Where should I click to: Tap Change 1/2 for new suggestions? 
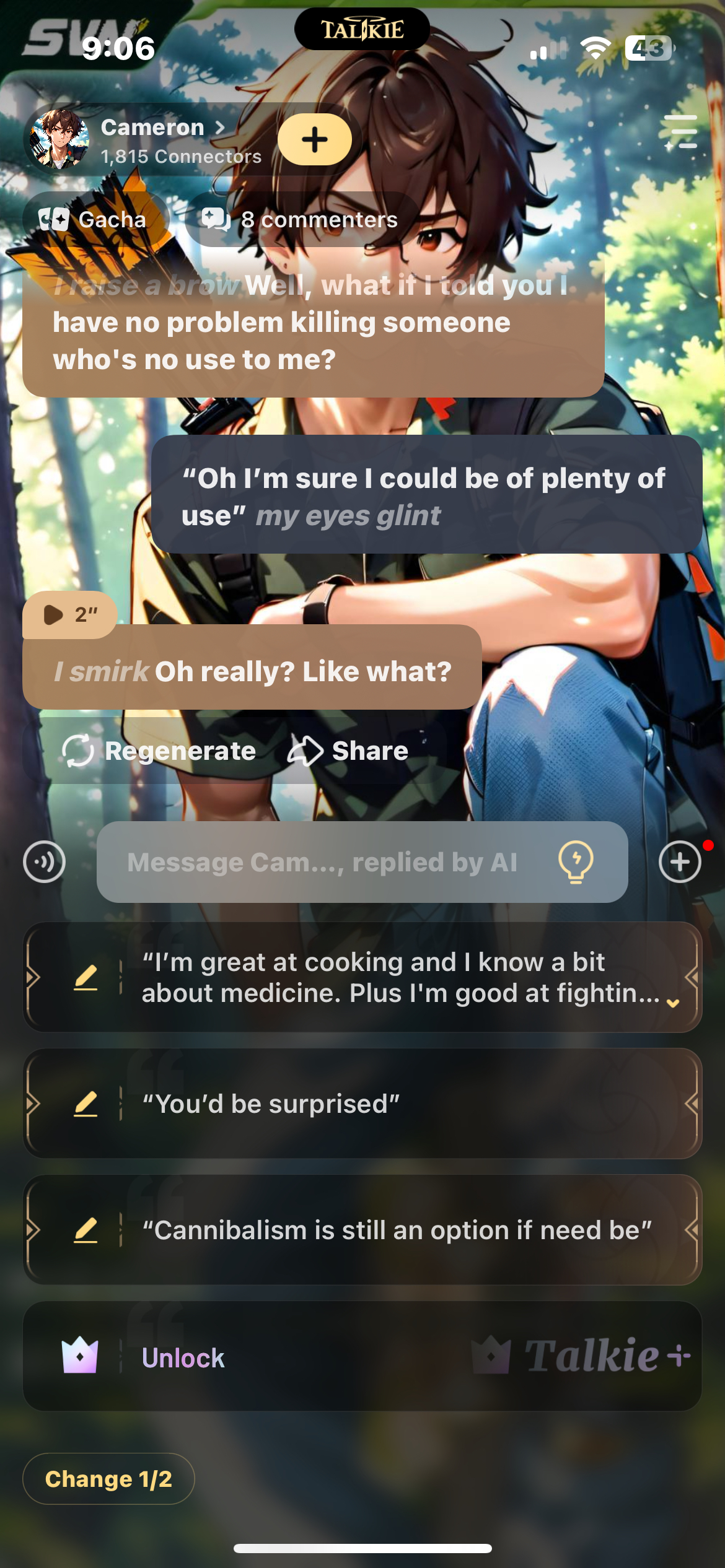[108, 1479]
